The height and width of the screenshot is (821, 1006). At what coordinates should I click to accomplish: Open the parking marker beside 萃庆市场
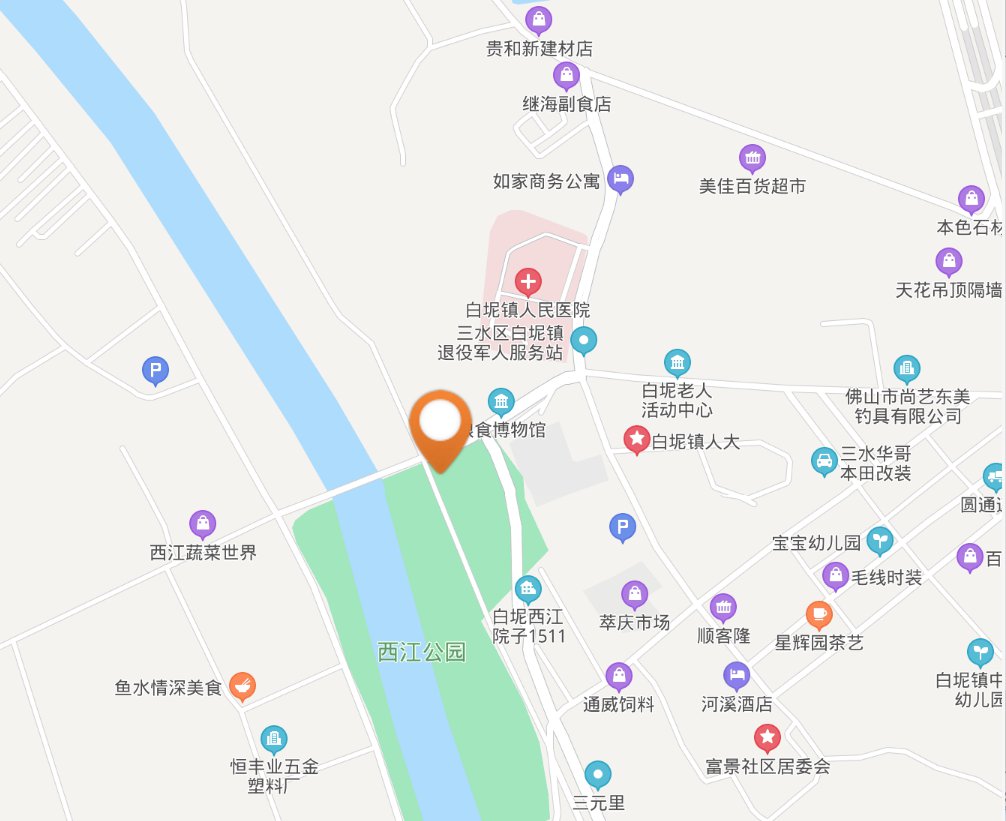pyautogui.click(x=623, y=527)
